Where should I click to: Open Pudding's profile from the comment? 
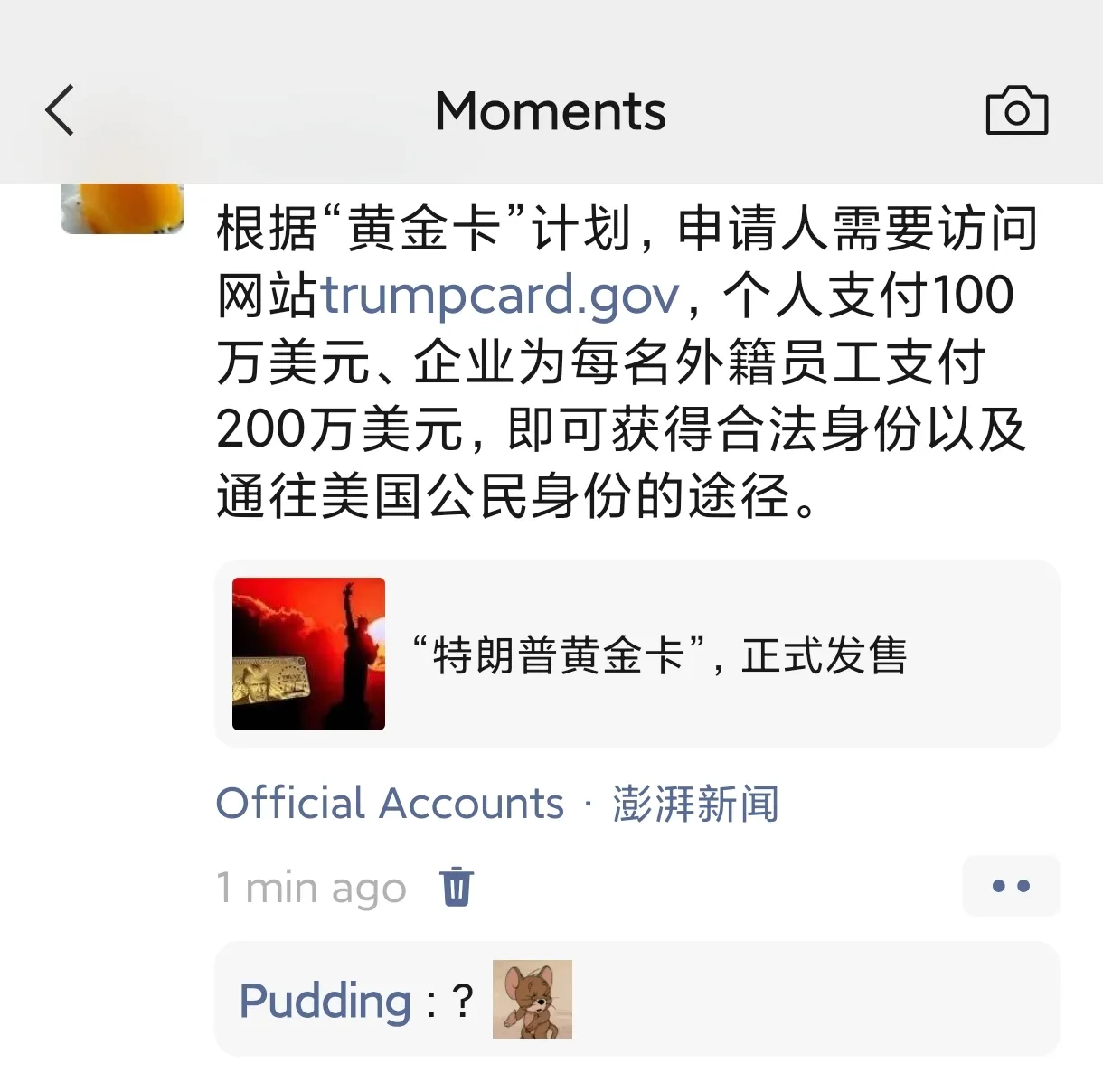pyautogui.click(x=325, y=1001)
